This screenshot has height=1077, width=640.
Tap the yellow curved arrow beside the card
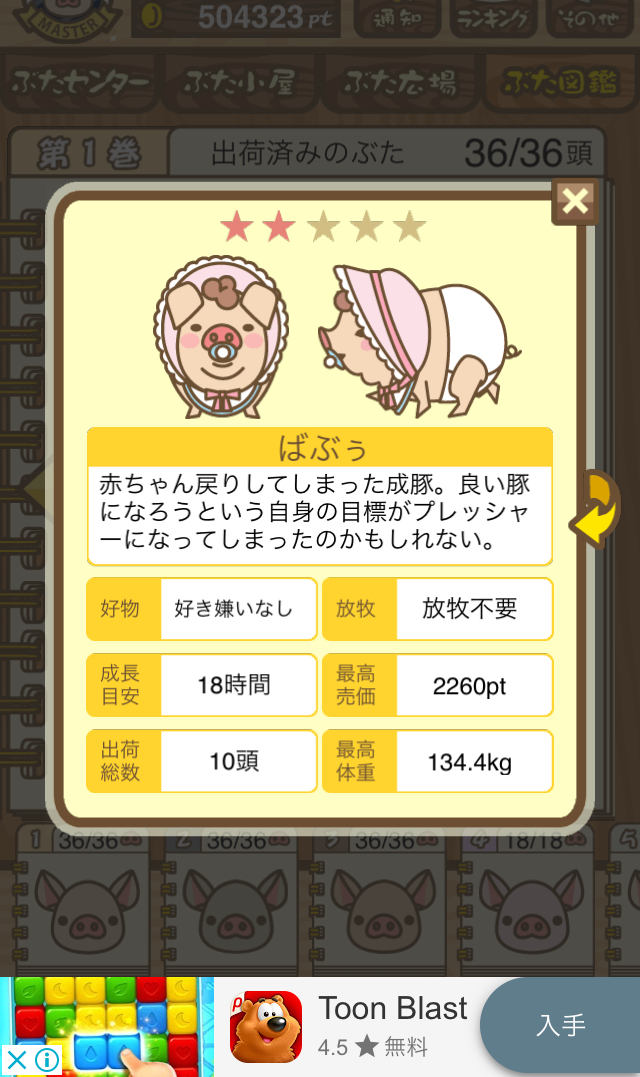coord(596,510)
